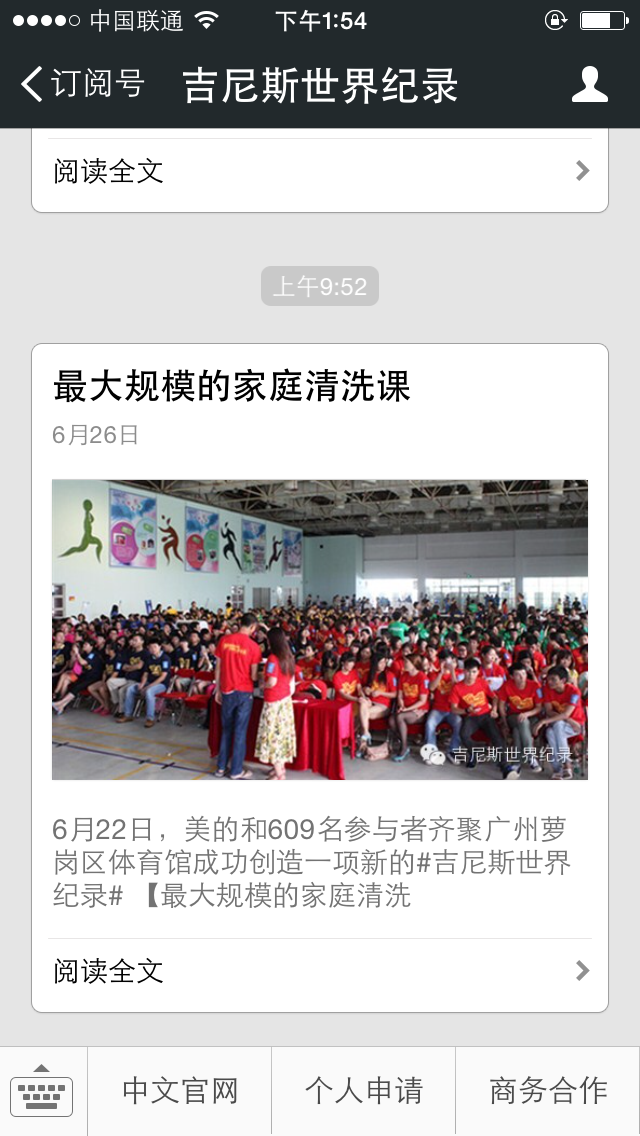Open 阅读全文 under 最大规模的家庭清洗课
The width and height of the screenshot is (640, 1136).
pos(320,971)
